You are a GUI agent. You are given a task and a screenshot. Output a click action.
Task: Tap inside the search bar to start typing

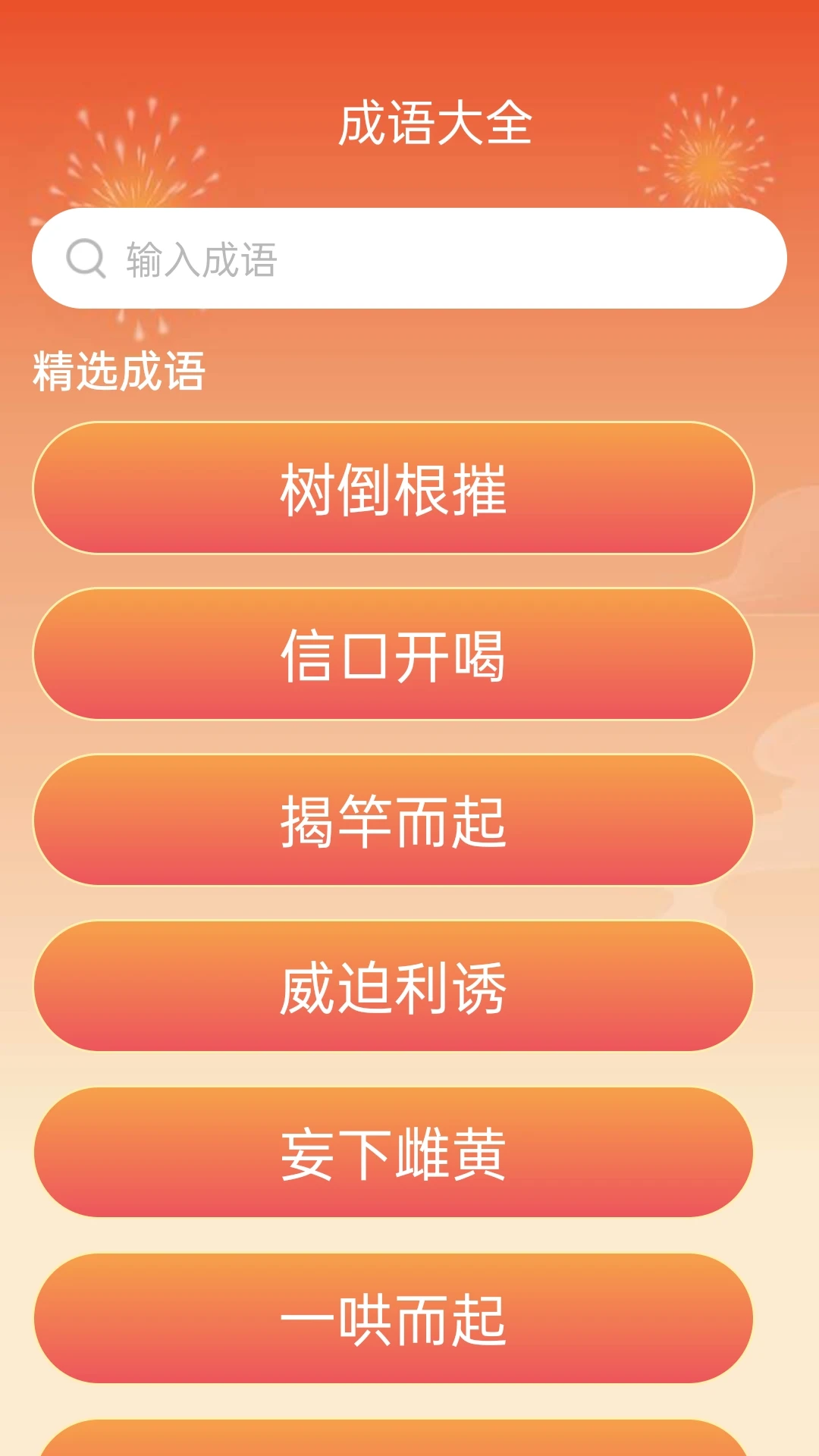pyautogui.click(x=409, y=258)
